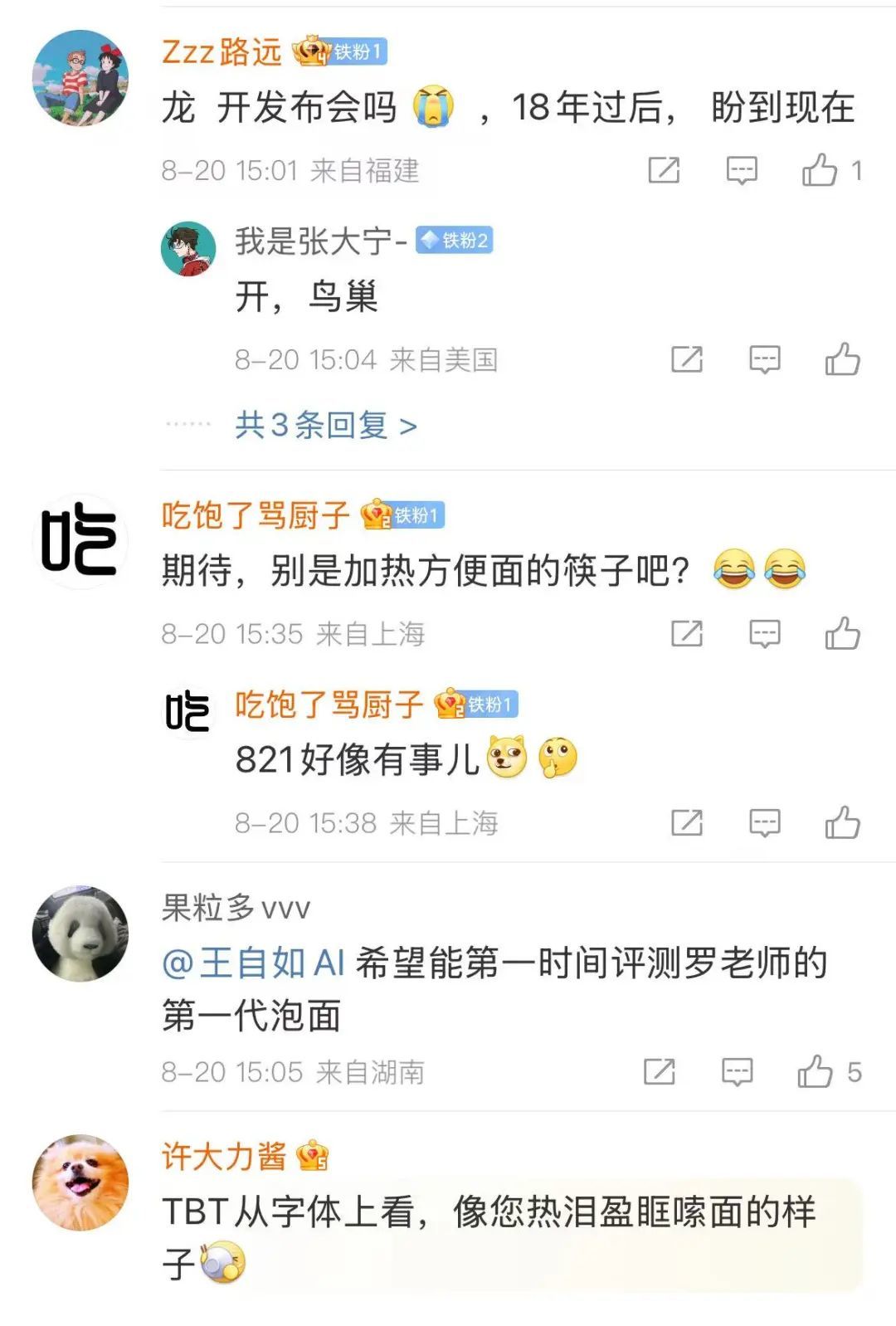Like the 821好像有事儿 comment
The width and height of the screenshot is (896, 1326).
842,823
